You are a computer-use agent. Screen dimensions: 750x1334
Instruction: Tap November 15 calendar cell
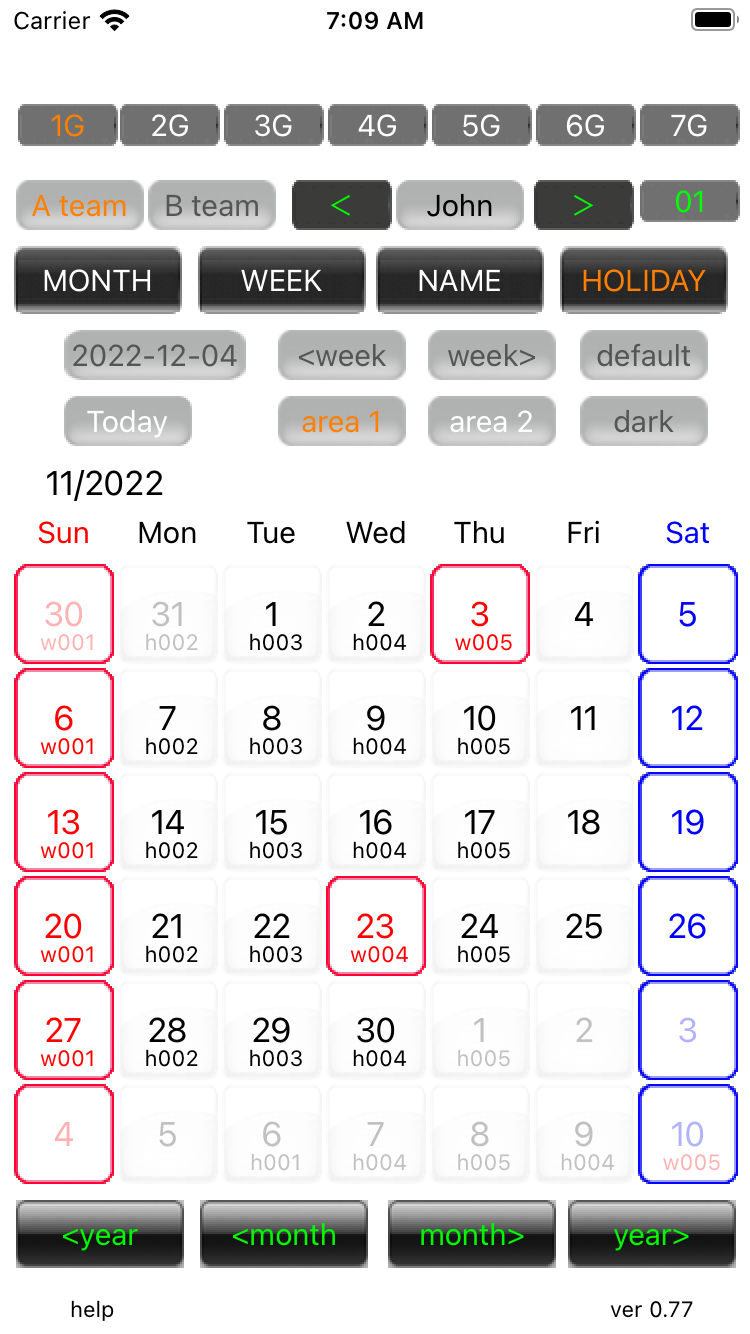click(272, 823)
